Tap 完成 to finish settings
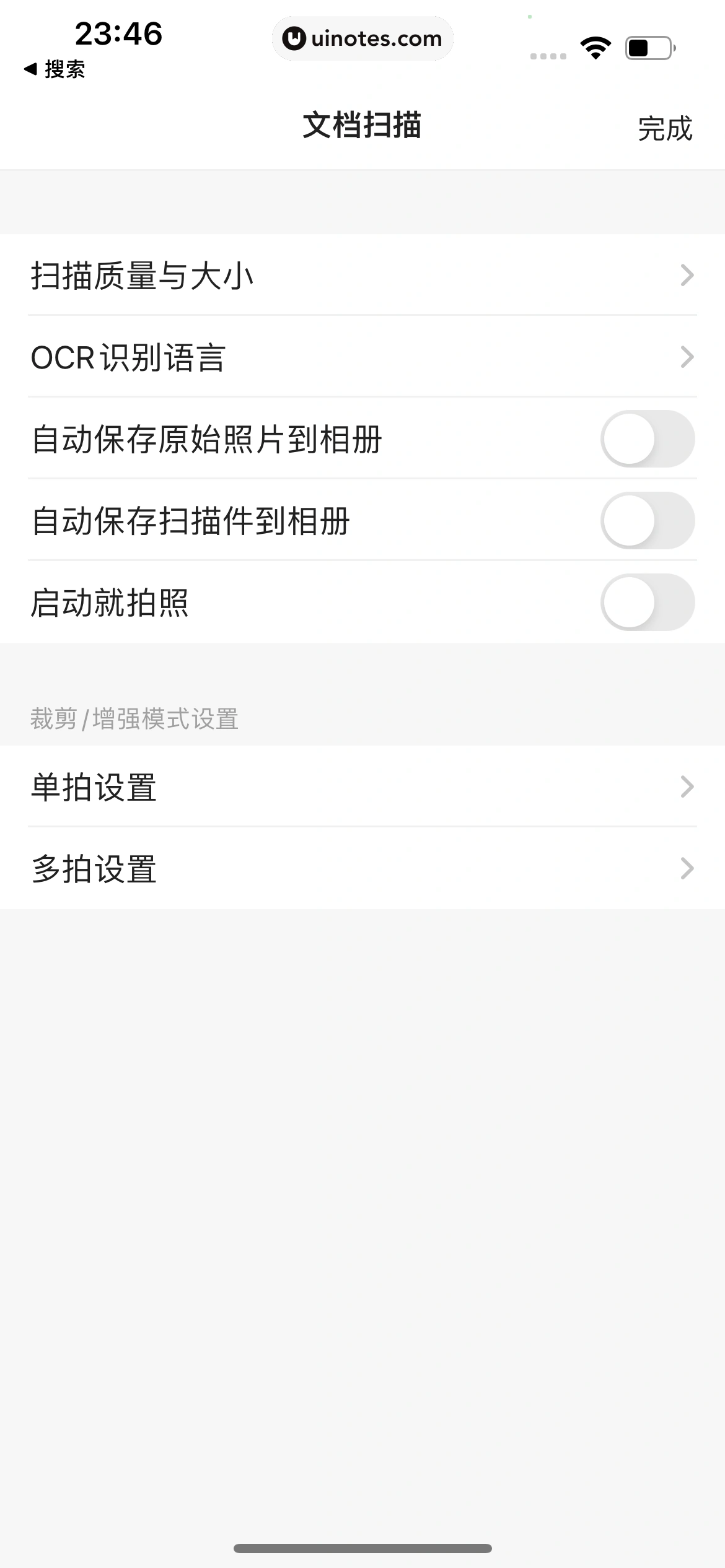This screenshot has width=725, height=1568. pyautogui.click(x=664, y=129)
